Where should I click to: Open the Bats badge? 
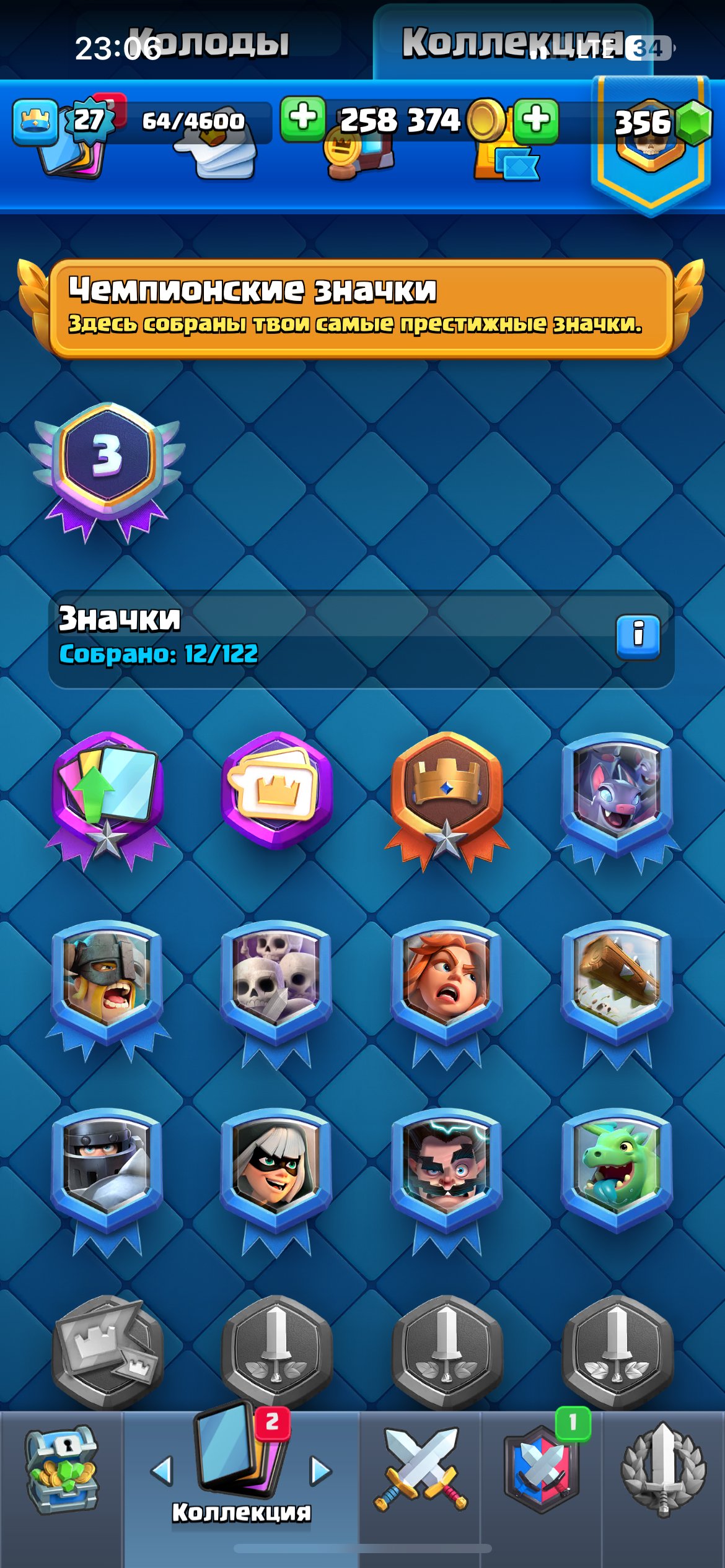click(617, 801)
